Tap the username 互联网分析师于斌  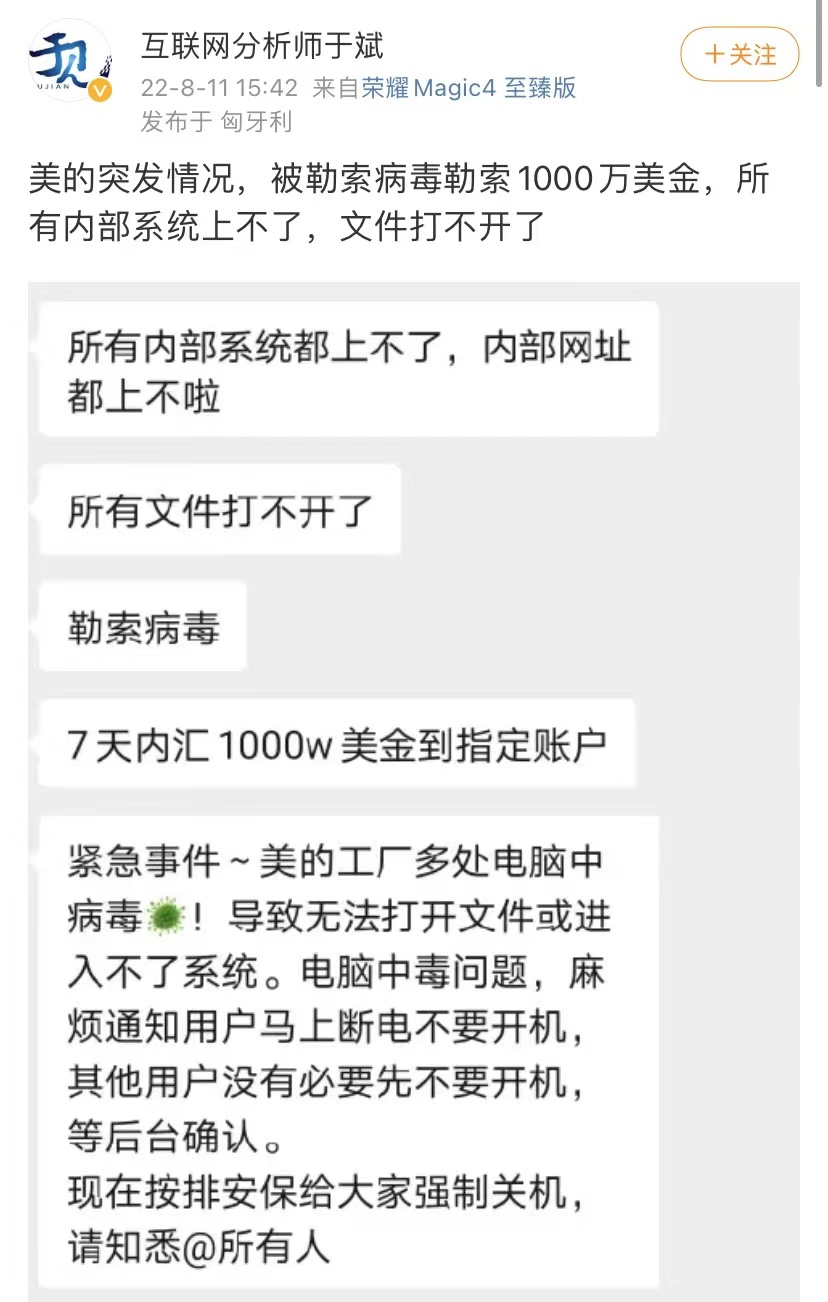point(262,45)
